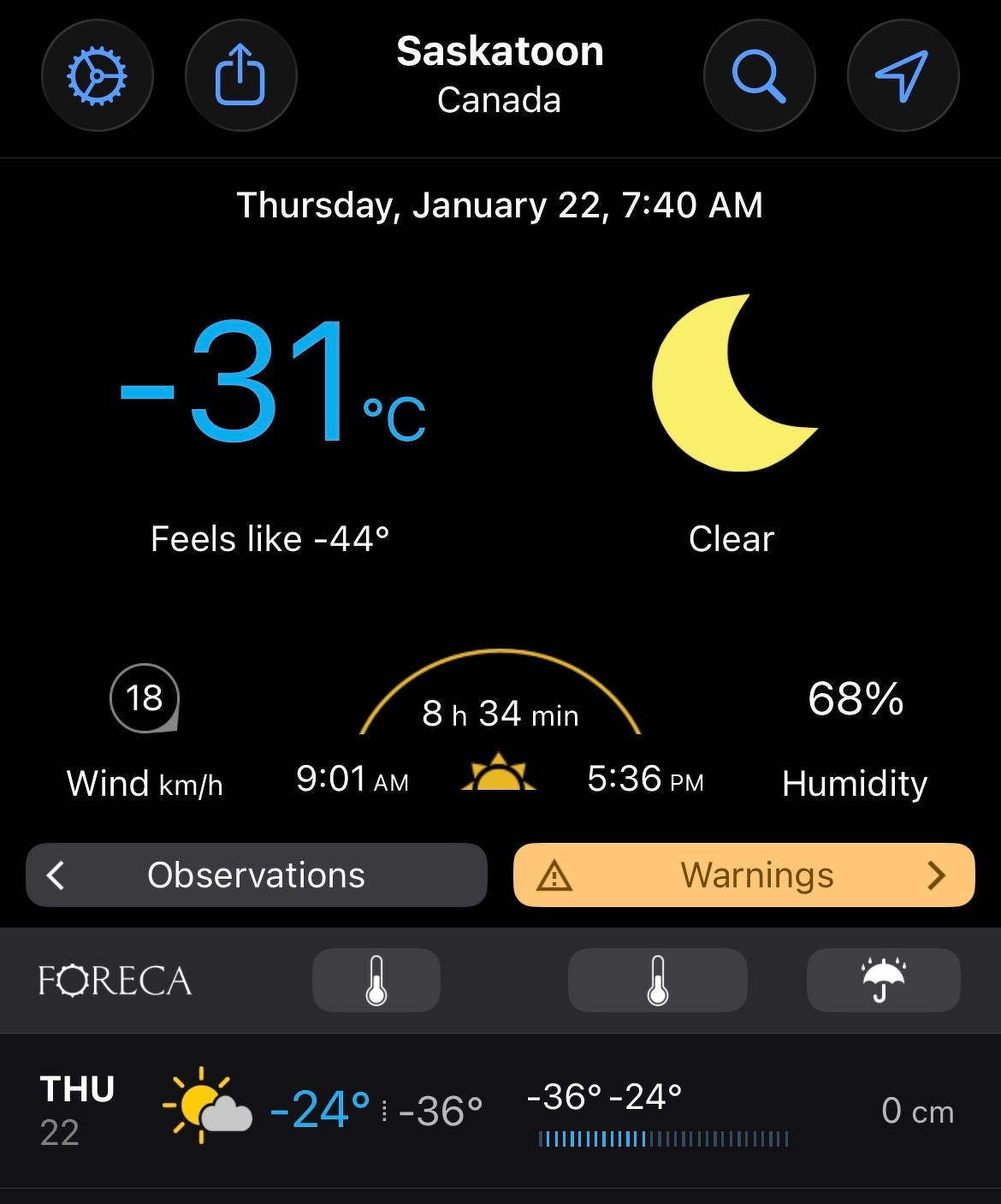Tap the temperature range bar for Thursday
The width and height of the screenshot is (1001, 1204).
click(x=664, y=1137)
